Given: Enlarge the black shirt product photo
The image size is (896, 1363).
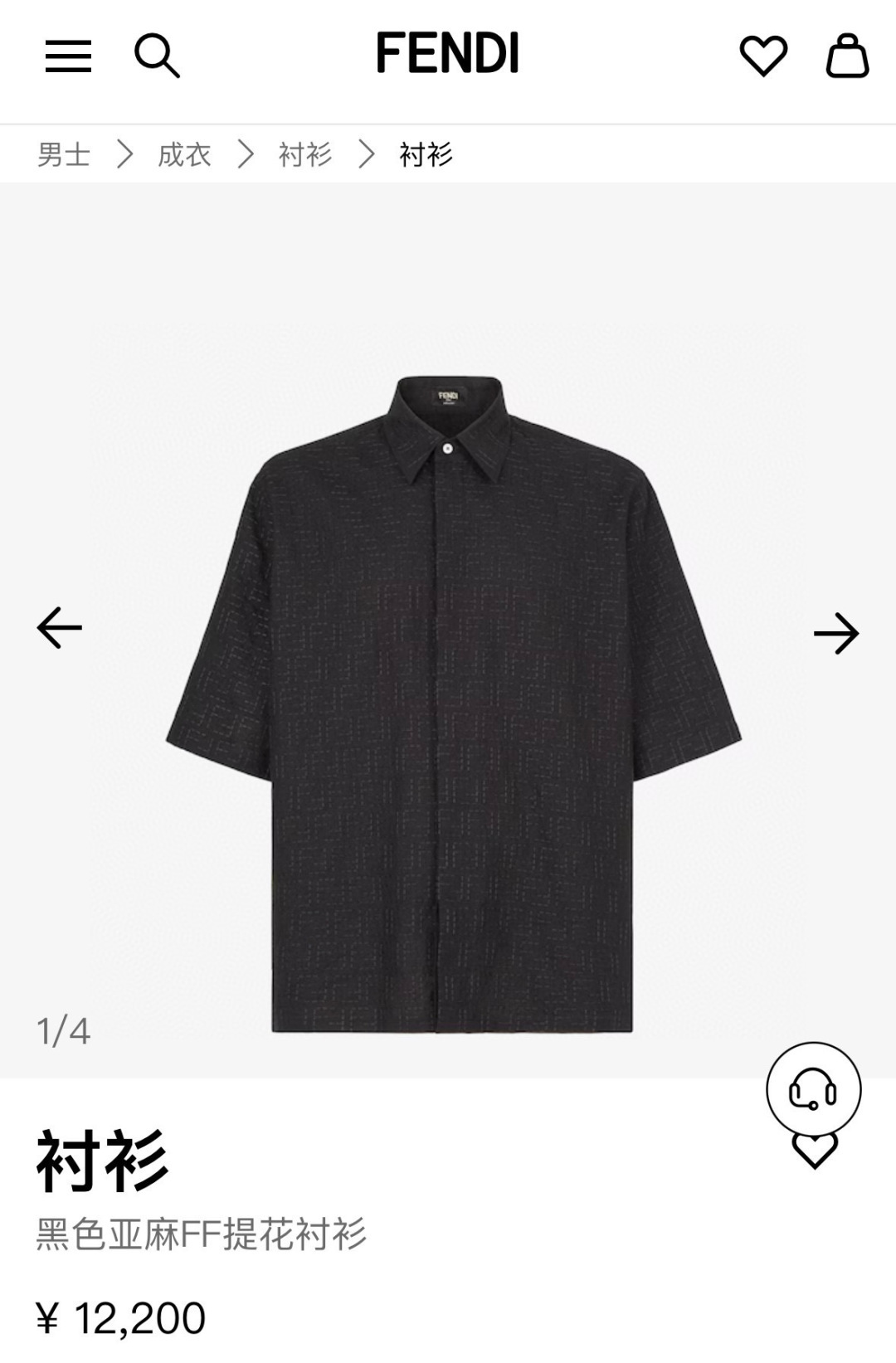Looking at the screenshot, I should coord(452,705).
